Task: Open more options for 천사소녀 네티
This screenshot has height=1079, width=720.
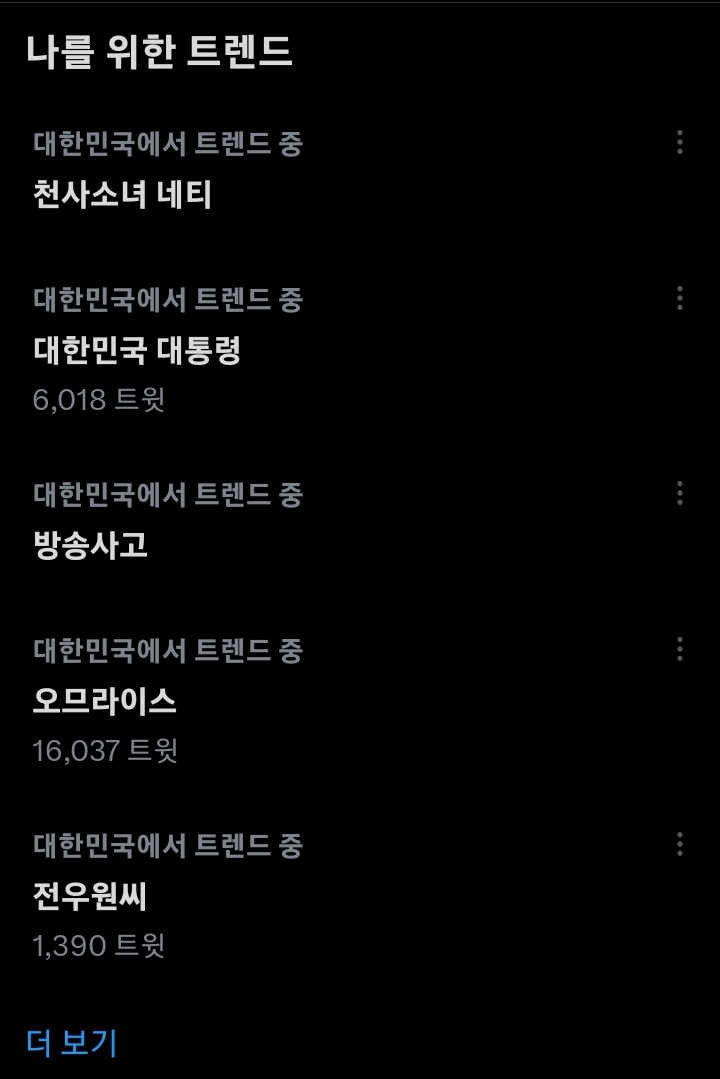Action: point(680,142)
